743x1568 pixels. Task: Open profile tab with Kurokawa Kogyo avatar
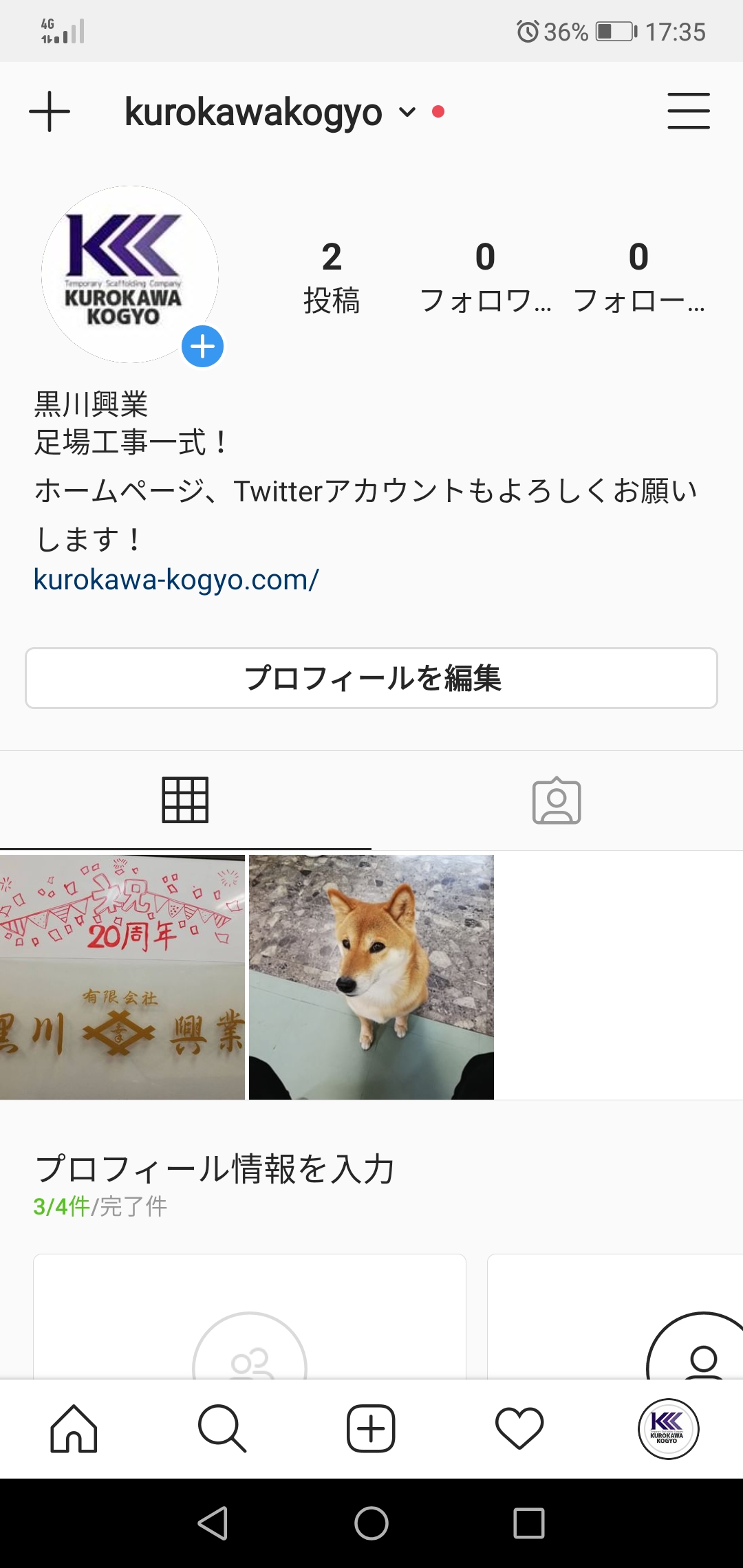[668, 1428]
